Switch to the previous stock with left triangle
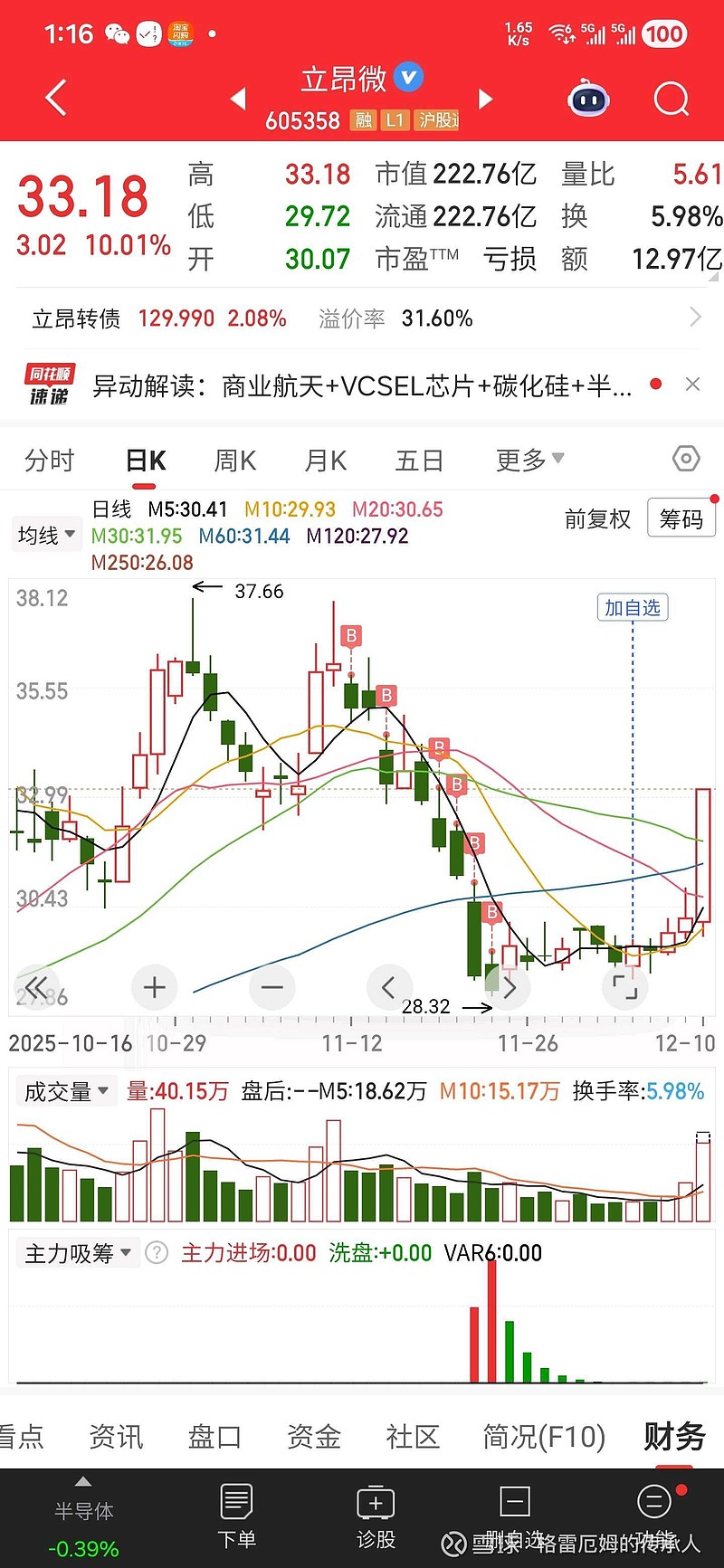 239,99
